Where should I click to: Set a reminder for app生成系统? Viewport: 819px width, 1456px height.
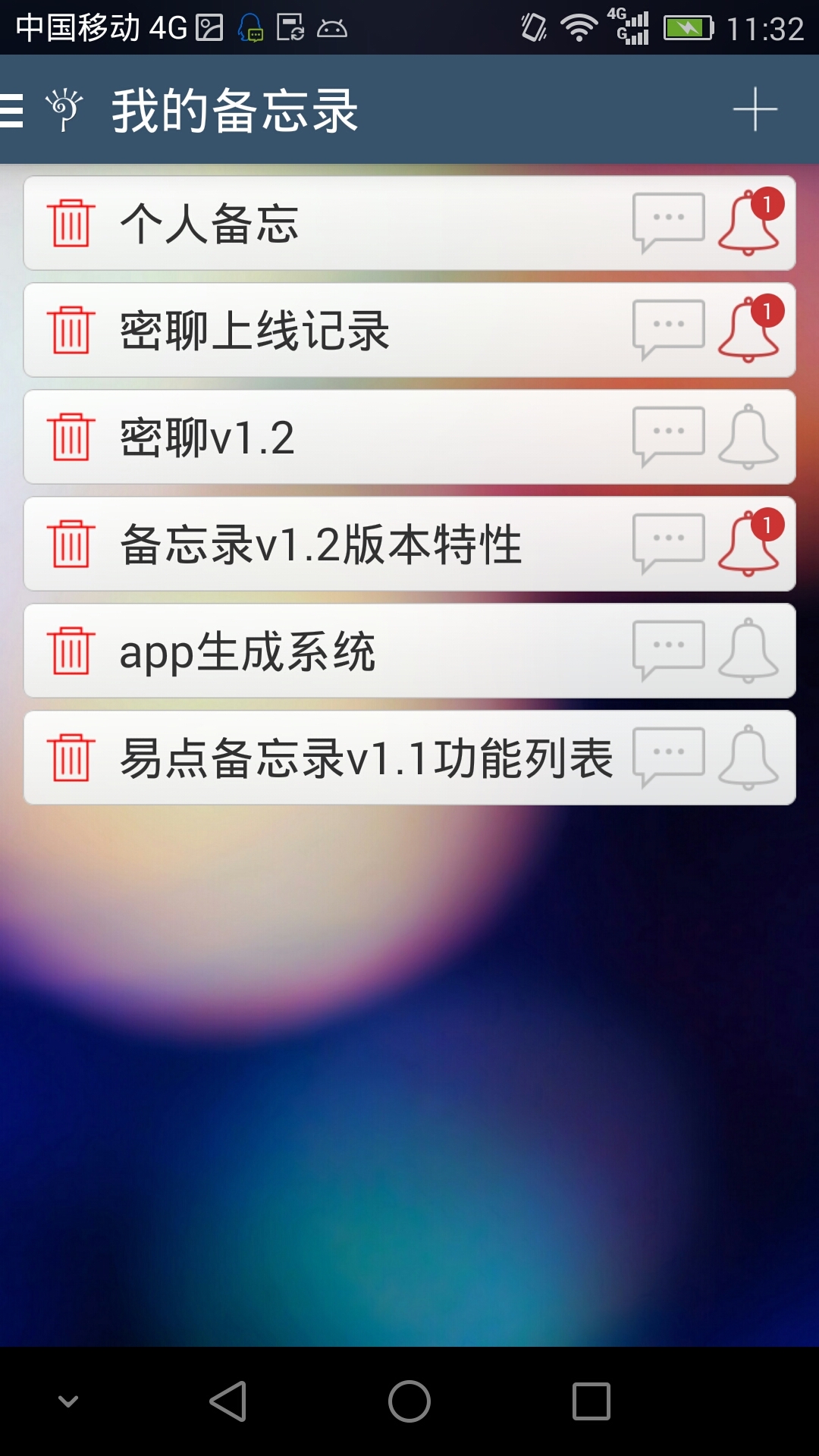click(x=748, y=651)
